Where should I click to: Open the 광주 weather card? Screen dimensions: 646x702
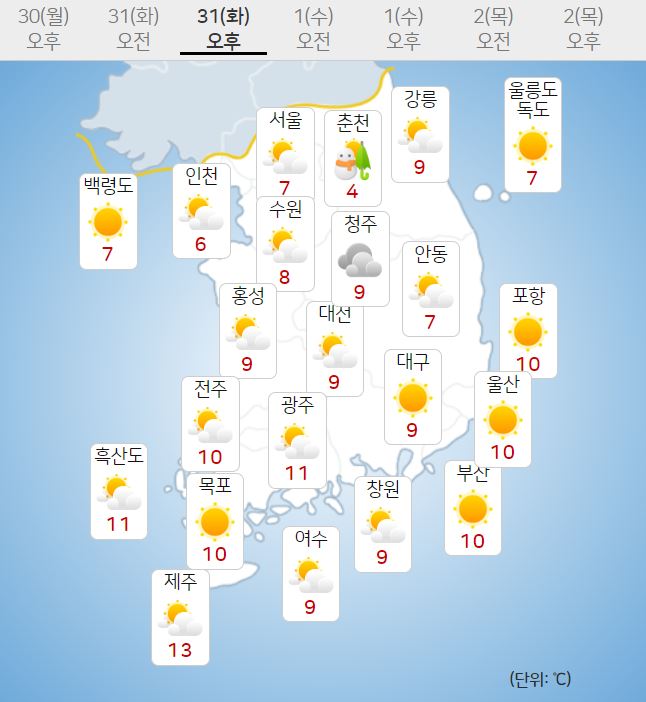[x=297, y=439]
